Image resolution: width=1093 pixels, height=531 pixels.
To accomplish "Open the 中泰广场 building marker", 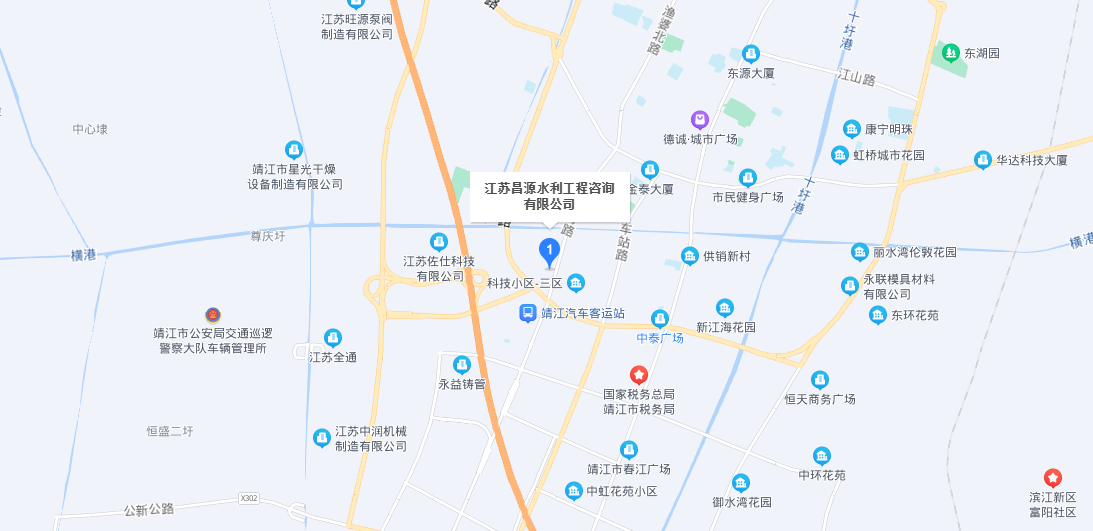I will [660, 319].
